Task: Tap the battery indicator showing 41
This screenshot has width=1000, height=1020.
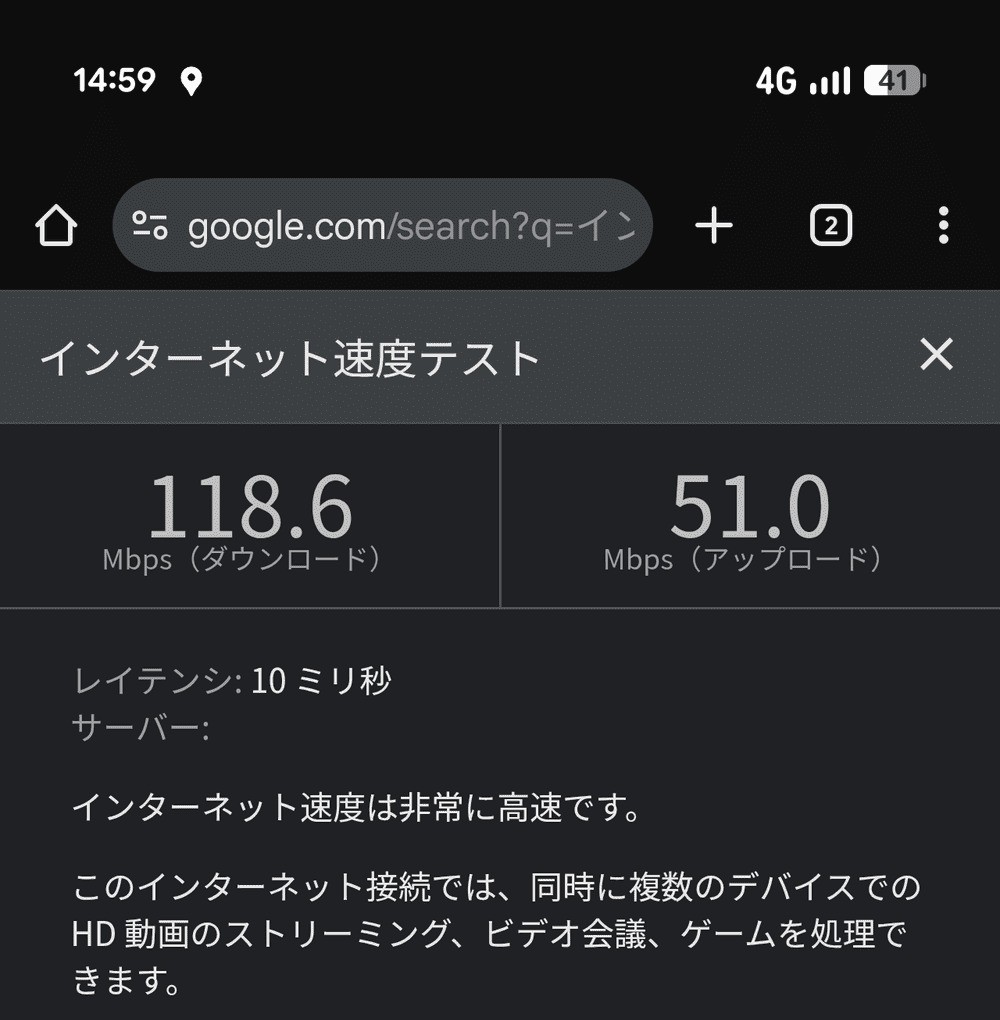Action: tap(888, 79)
